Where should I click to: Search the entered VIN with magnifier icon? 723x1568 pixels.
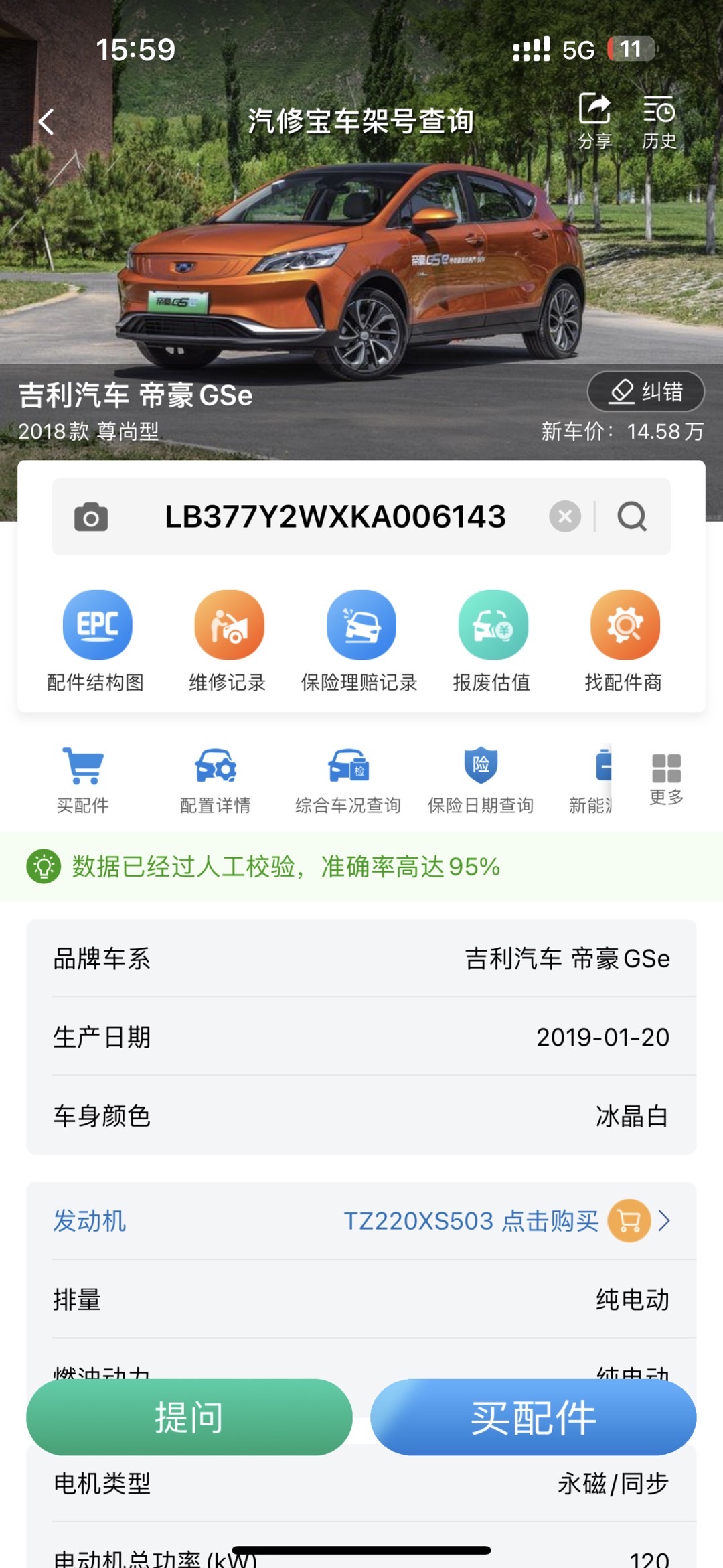pos(632,516)
